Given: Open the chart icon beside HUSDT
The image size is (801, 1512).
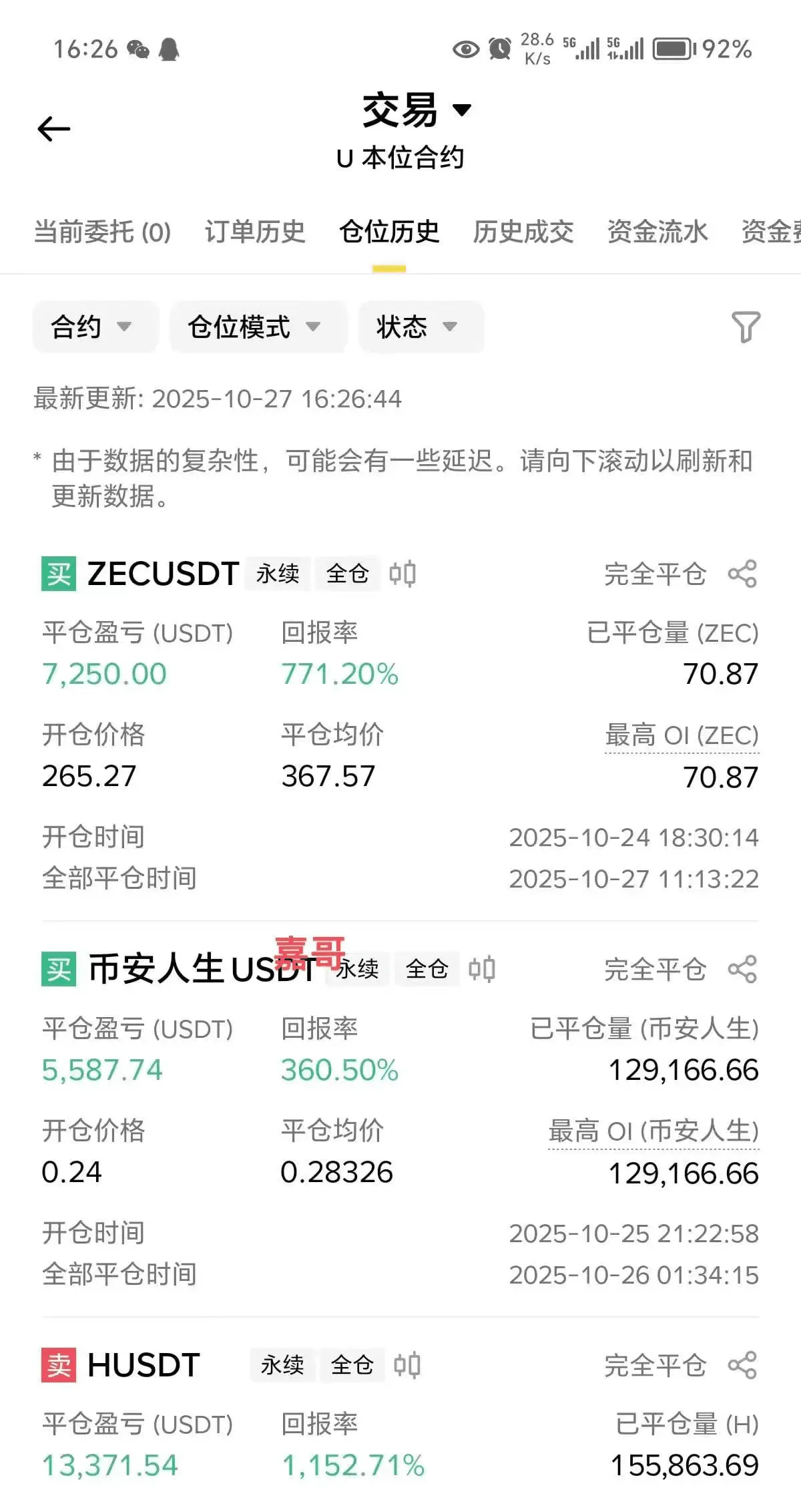Looking at the screenshot, I should tap(407, 1365).
